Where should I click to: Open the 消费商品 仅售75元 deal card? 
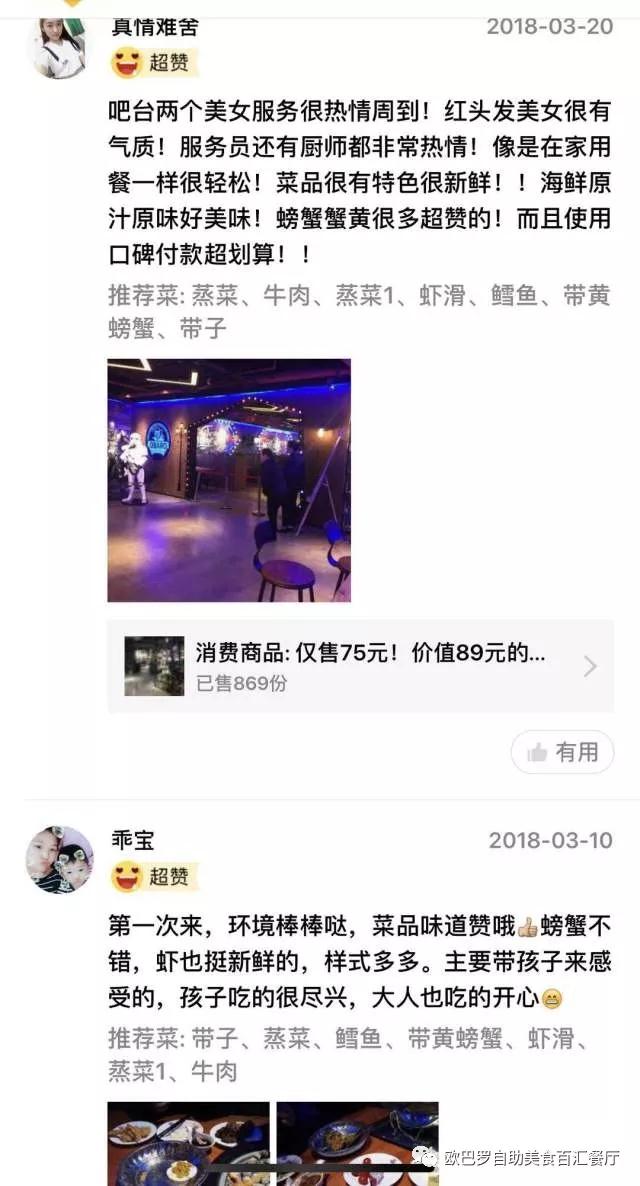[x=360, y=666]
